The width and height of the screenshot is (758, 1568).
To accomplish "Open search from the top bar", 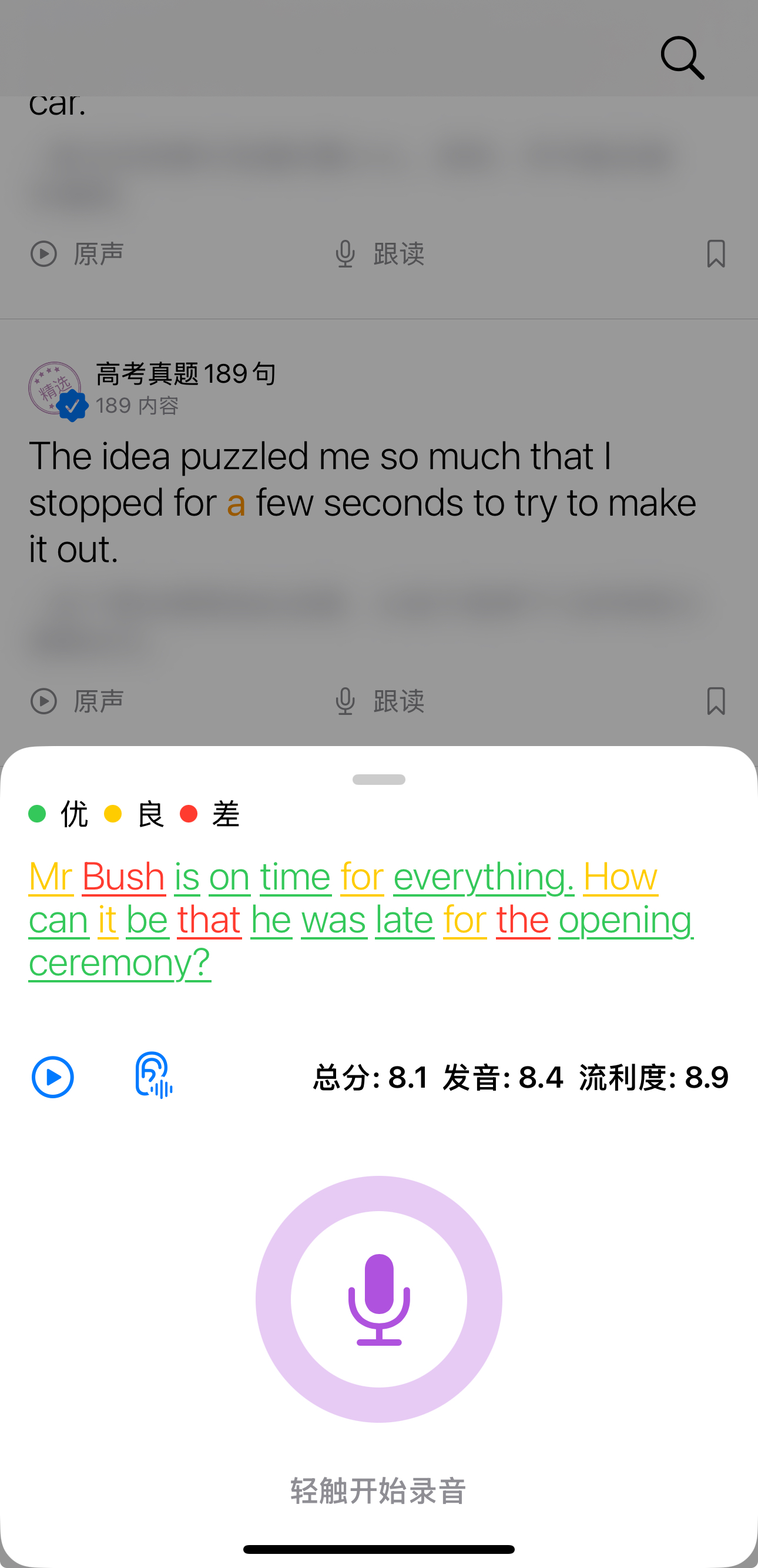I will pos(682,58).
